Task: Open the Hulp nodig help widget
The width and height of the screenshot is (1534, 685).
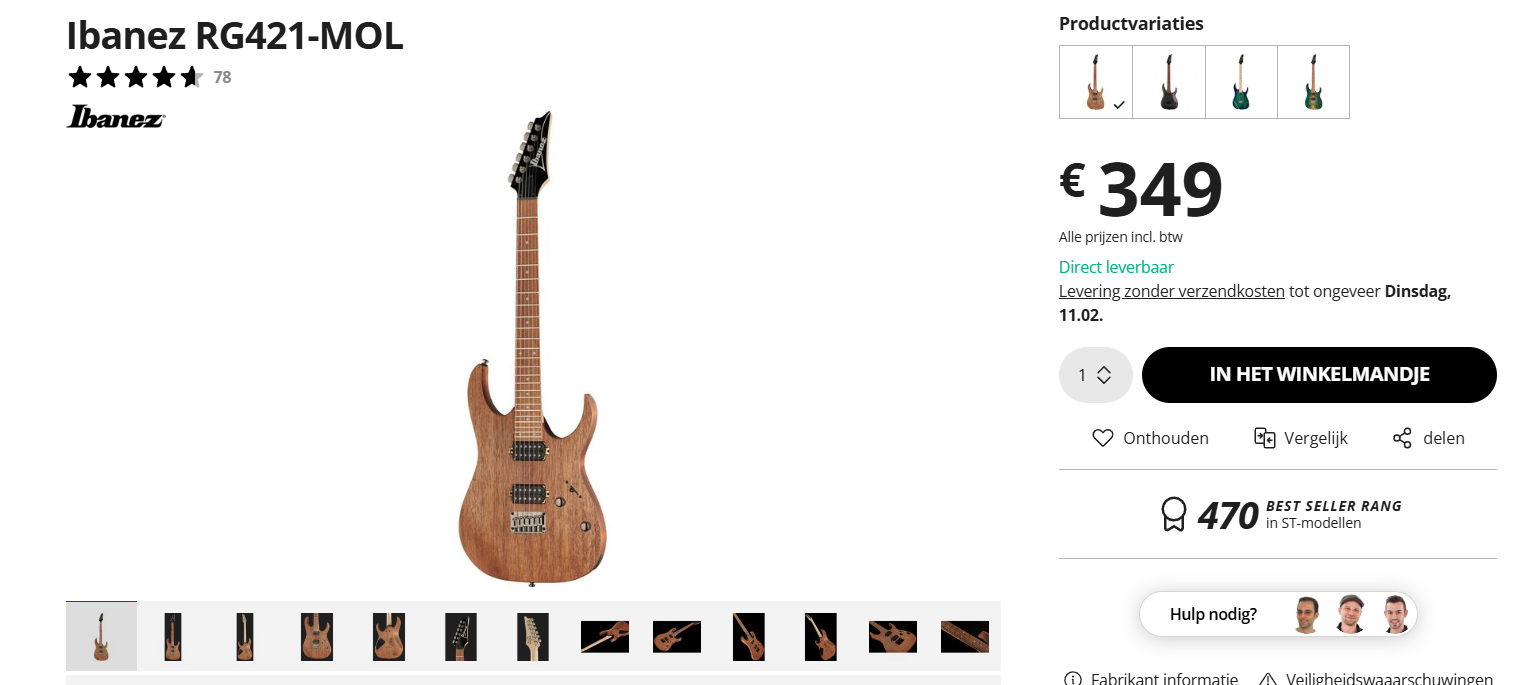Action: [x=1278, y=614]
